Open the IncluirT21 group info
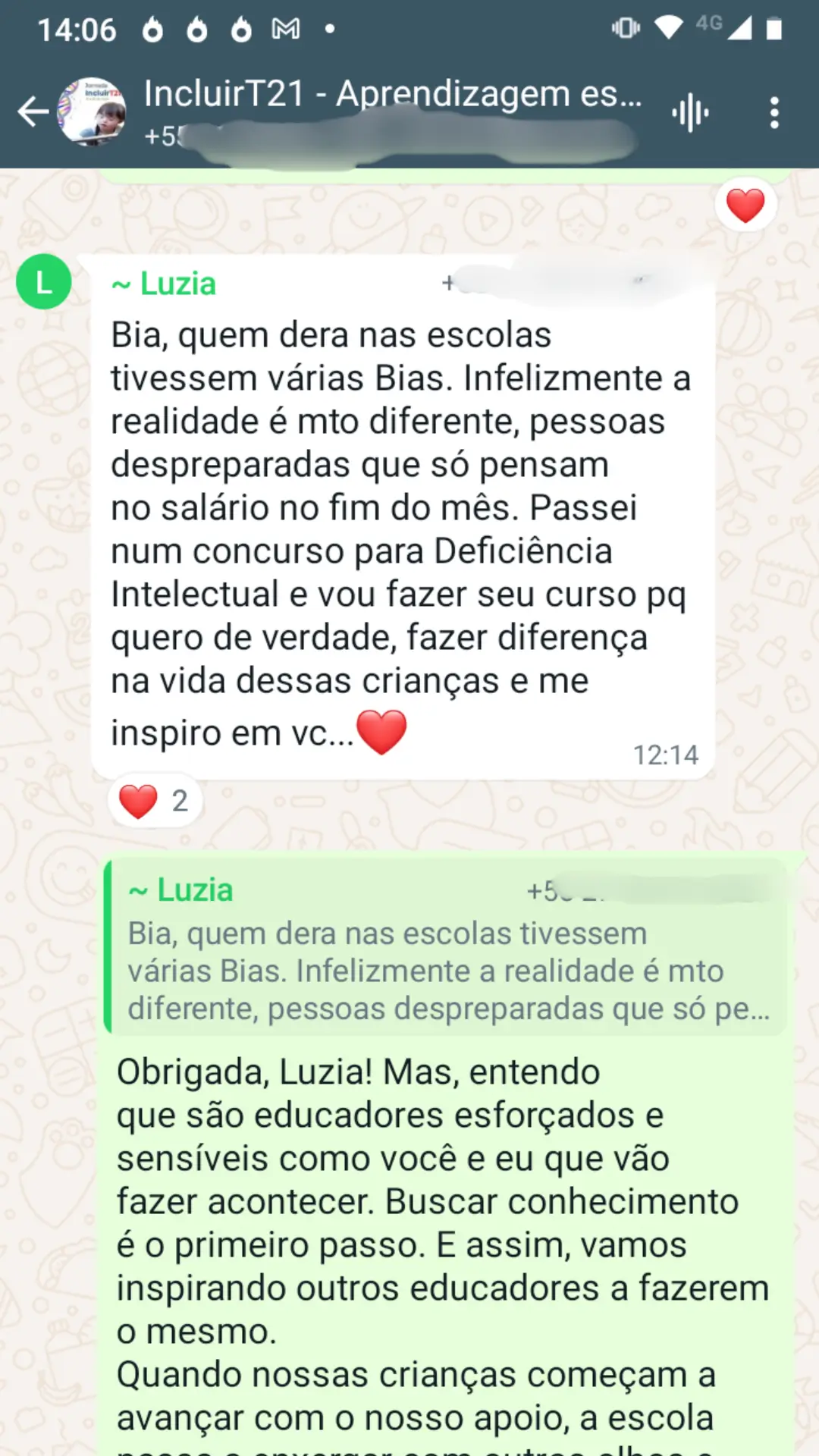This screenshot has height=1456, width=819. click(x=392, y=95)
